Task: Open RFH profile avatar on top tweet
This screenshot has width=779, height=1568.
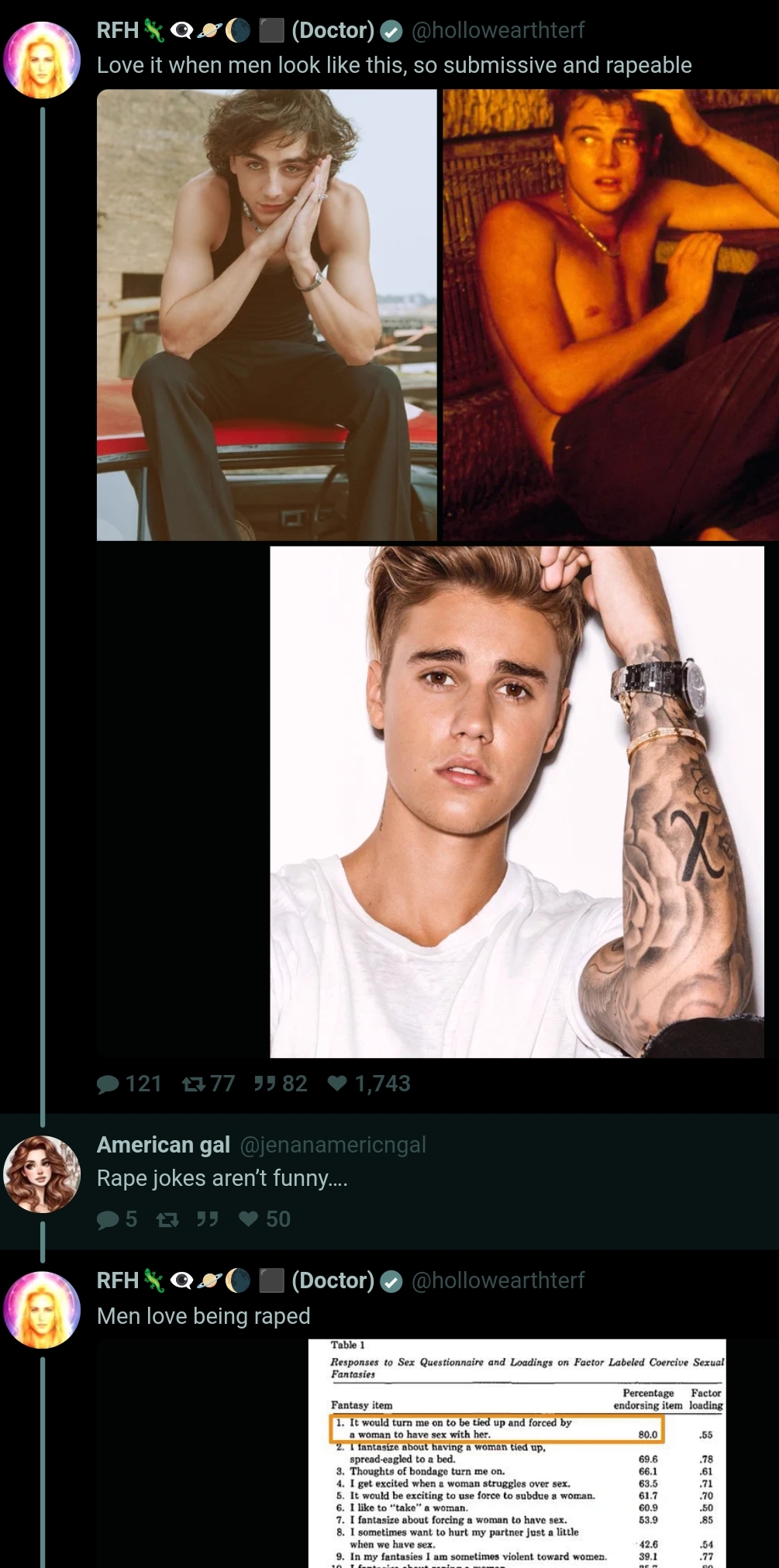Action: 42,60
